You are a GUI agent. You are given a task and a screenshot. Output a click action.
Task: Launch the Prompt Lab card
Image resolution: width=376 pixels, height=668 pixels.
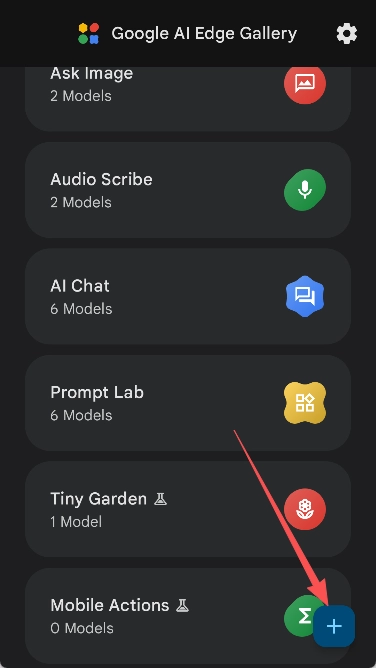coord(188,403)
